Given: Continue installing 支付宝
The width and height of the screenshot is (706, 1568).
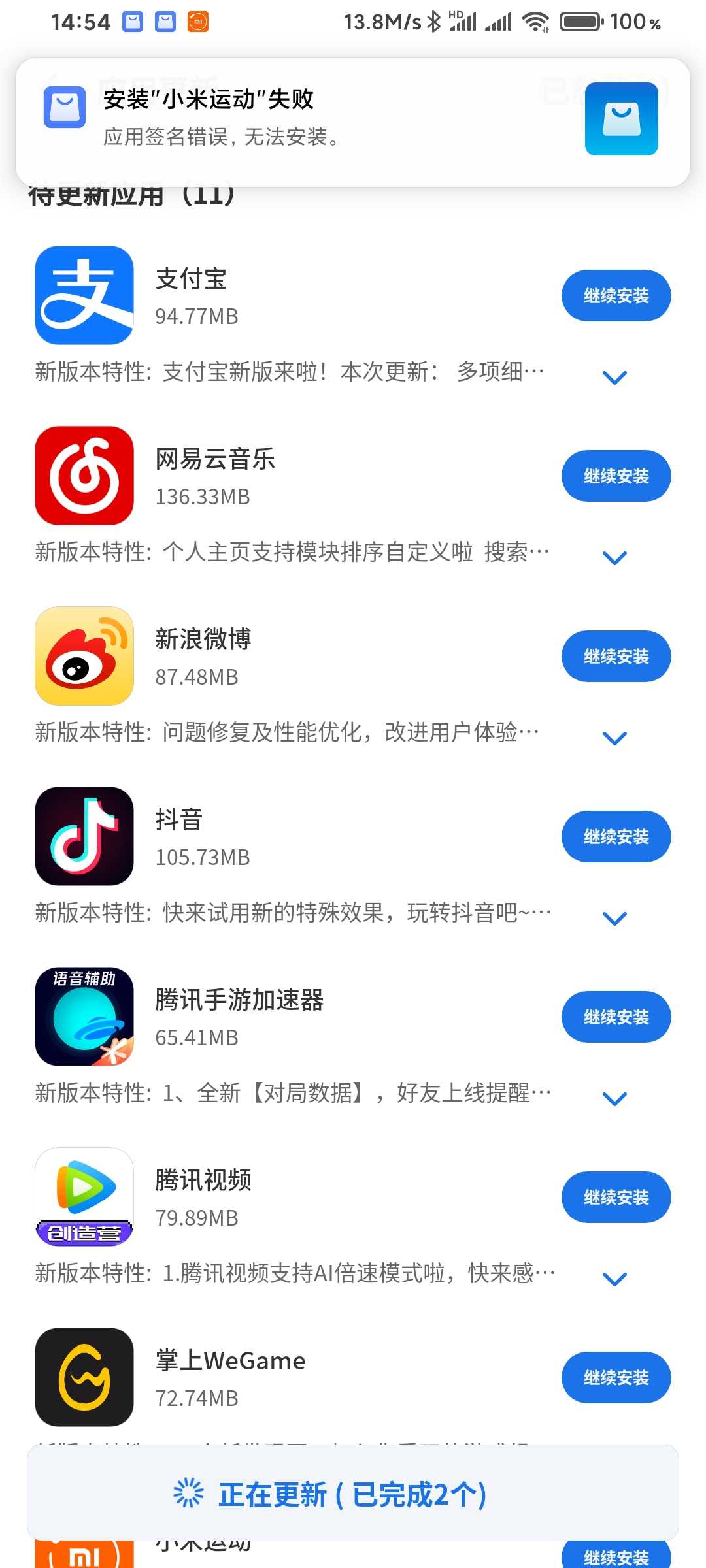Looking at the screenshot, I should (x=616, y=295).
